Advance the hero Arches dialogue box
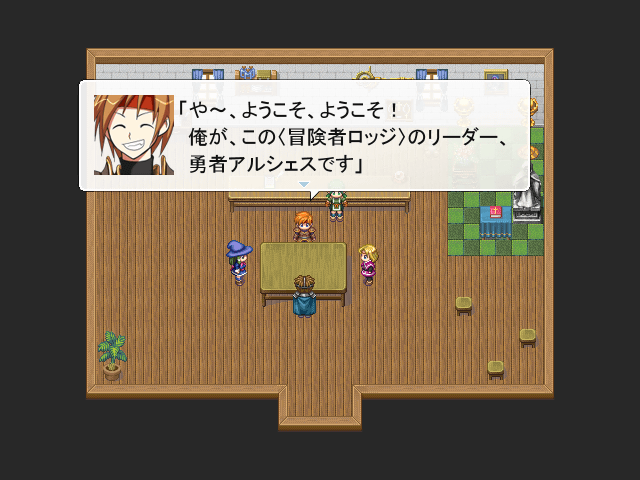Viewport: 640px width, 480px height. pos(305,135)
